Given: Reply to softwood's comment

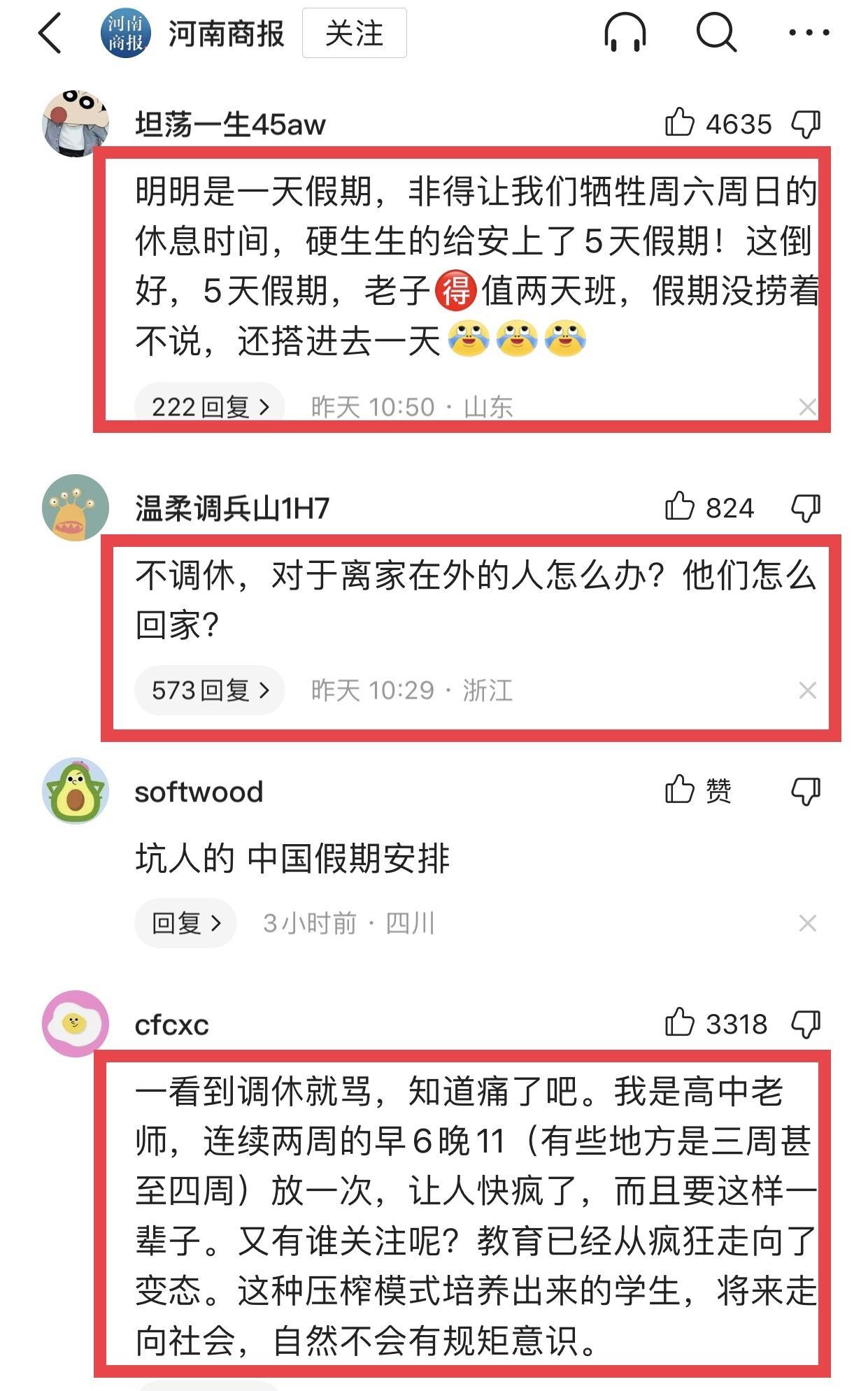Looking at the screenshot, I should click(185, 923).
